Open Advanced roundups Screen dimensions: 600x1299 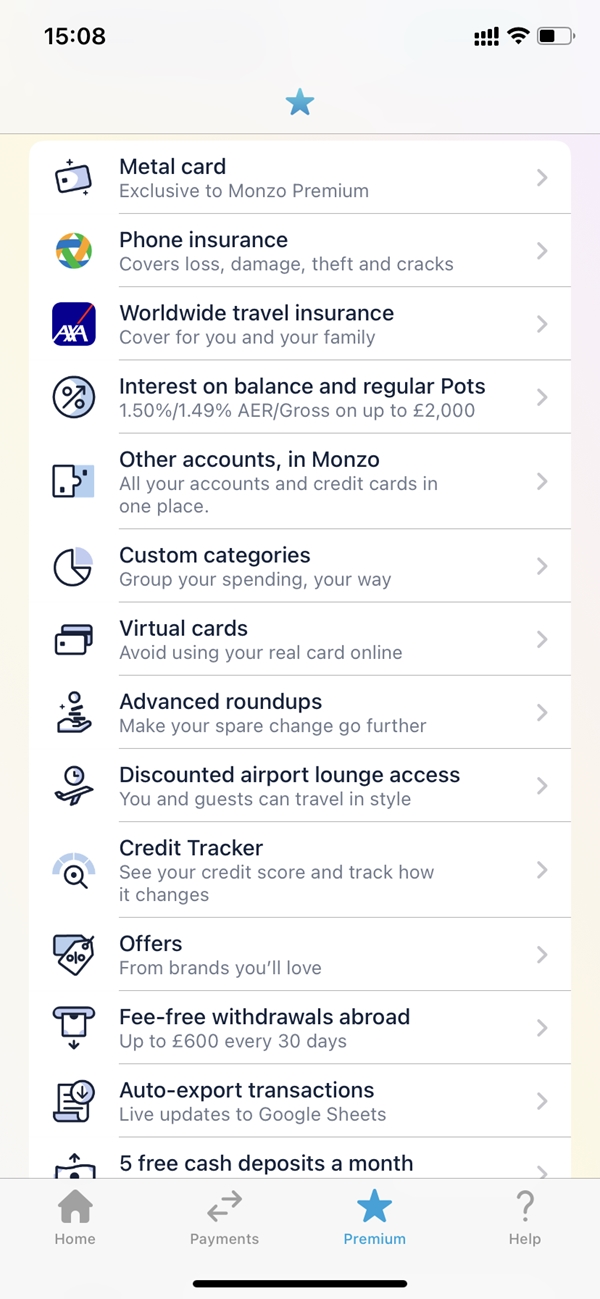300,712
